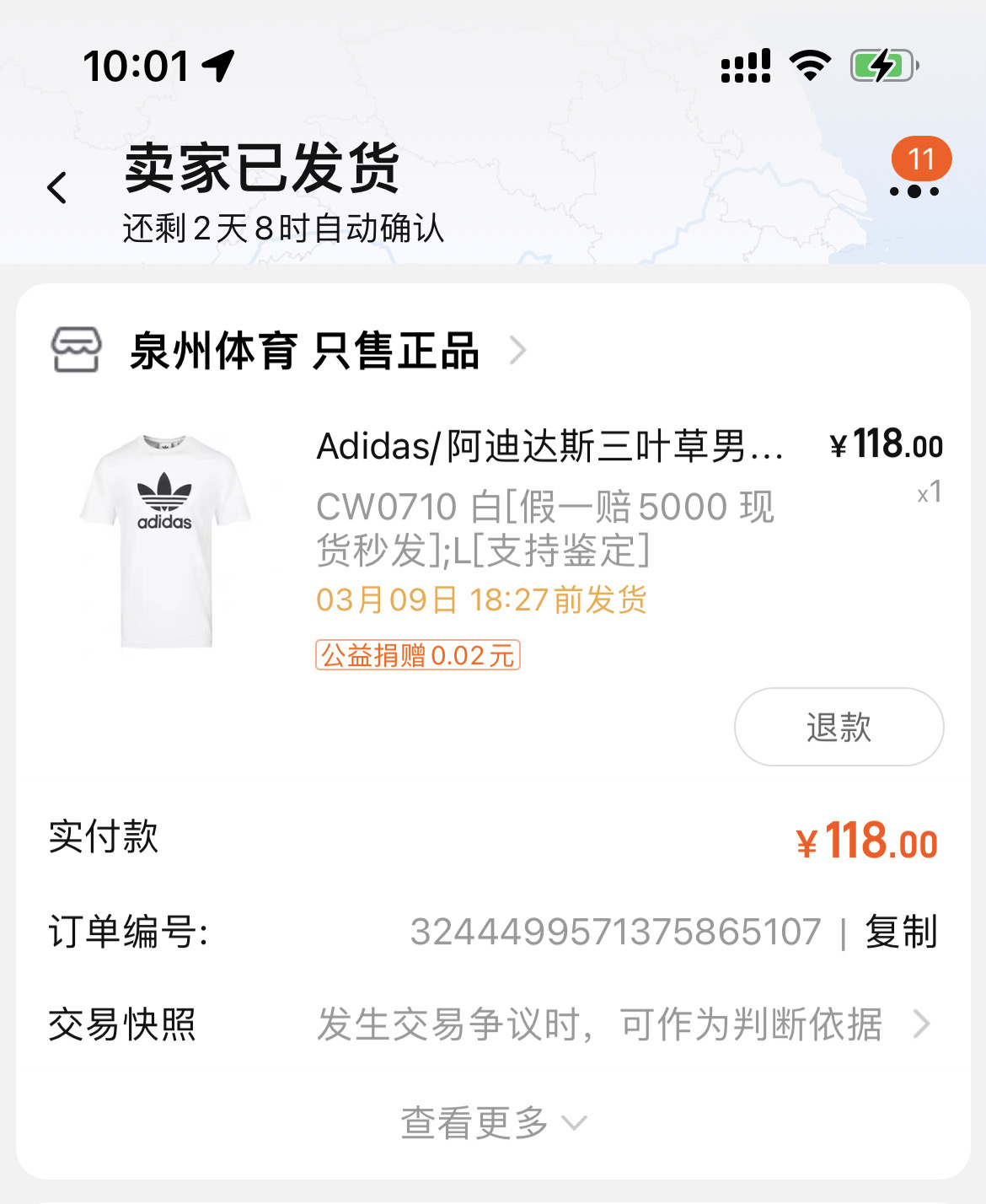Tap the location arrow near the clock
This screenshot has height=1204, width=986.
point(217,66)
